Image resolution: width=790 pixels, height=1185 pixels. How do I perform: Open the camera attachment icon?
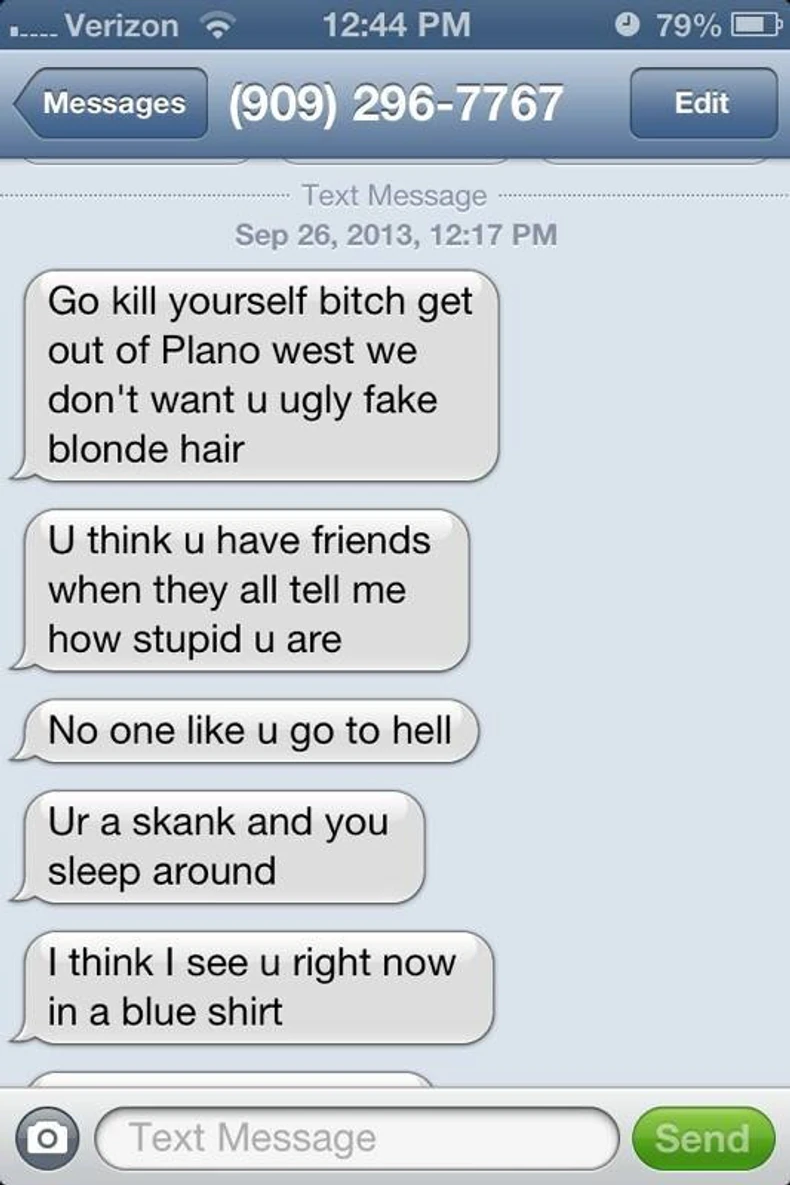point(45,1137)
